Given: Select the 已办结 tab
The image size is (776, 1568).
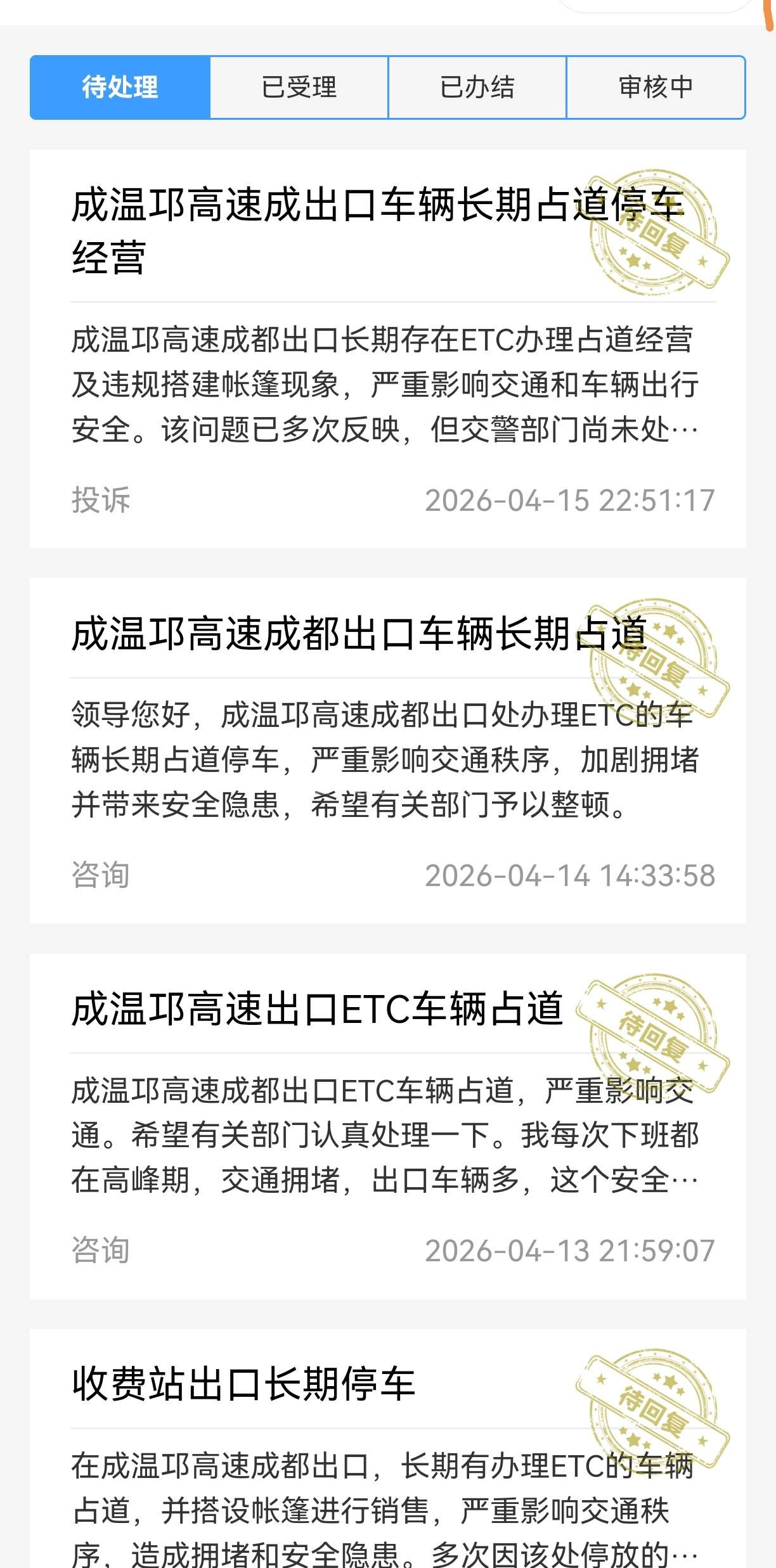Looking at the screenshot, I should (x=477, y=87).
